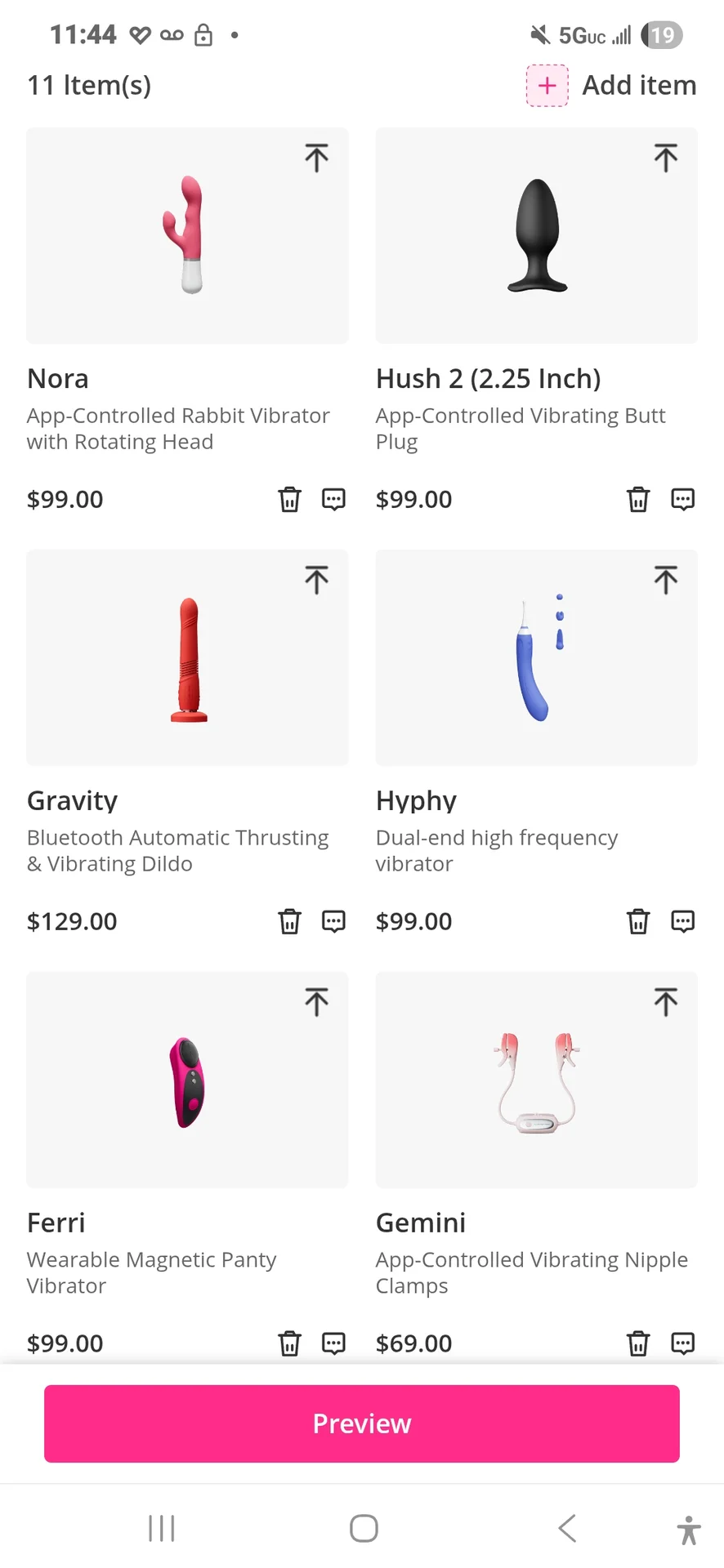The image size is (724, 1568).
Task: Go back using the system back button
Action: (567, 1528)
